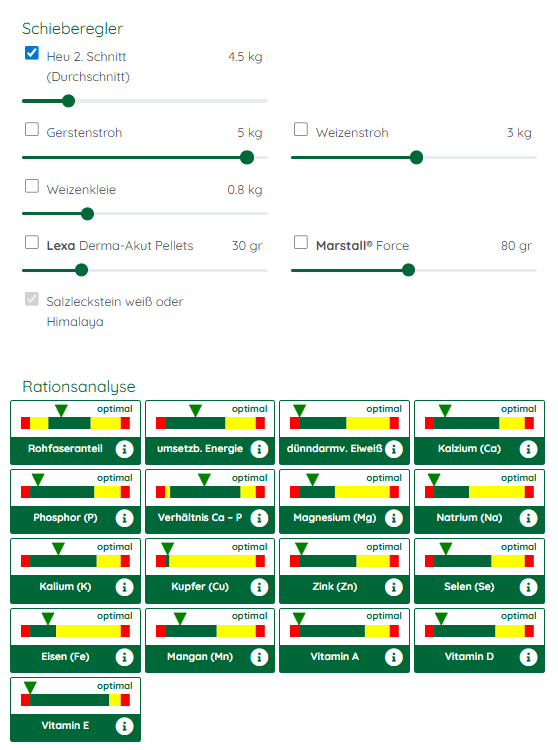Tap the Marstall Force slider handle
558x750 pixels.
point(408,270)
